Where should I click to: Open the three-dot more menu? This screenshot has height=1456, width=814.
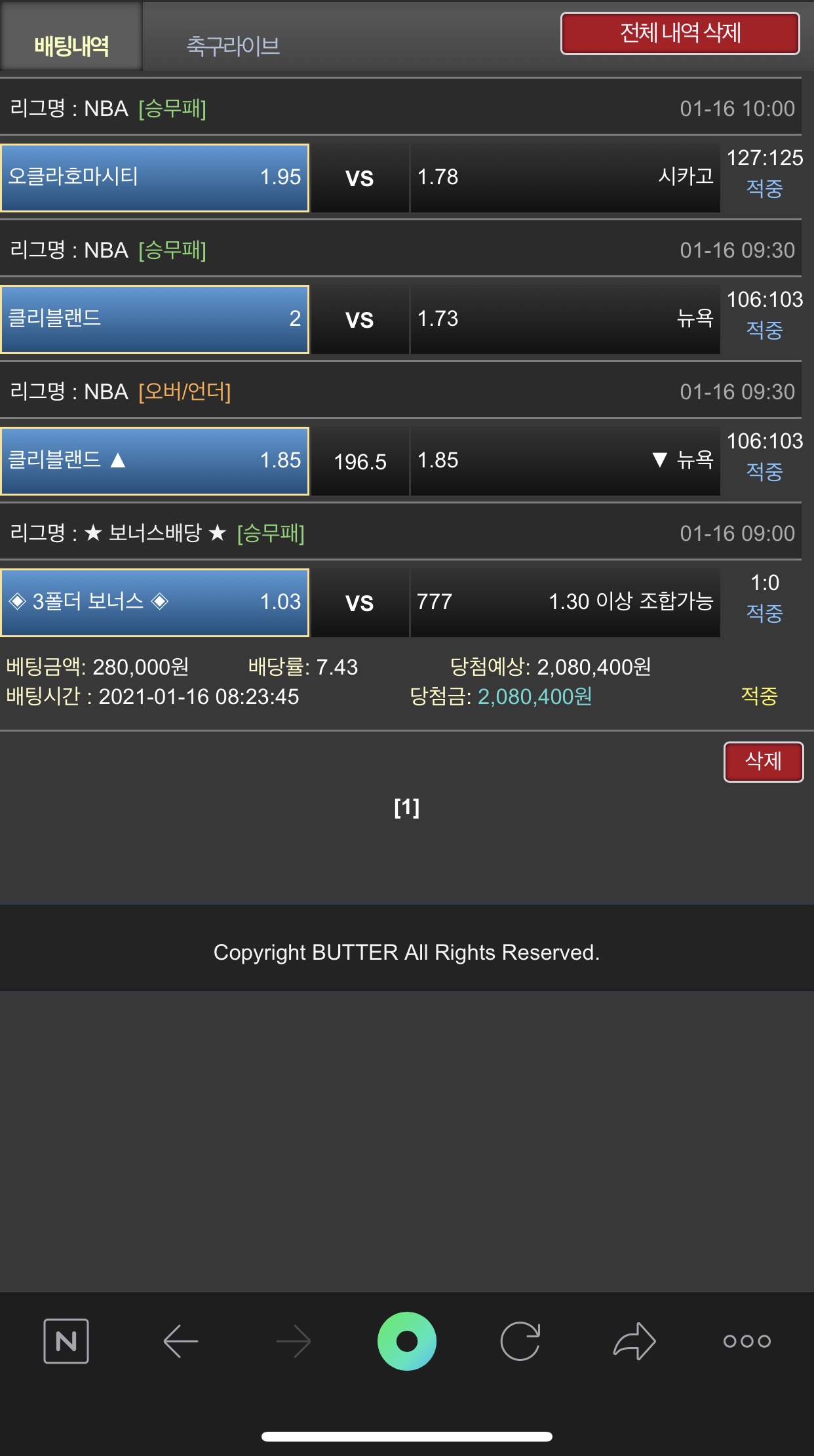[746, 1341]
